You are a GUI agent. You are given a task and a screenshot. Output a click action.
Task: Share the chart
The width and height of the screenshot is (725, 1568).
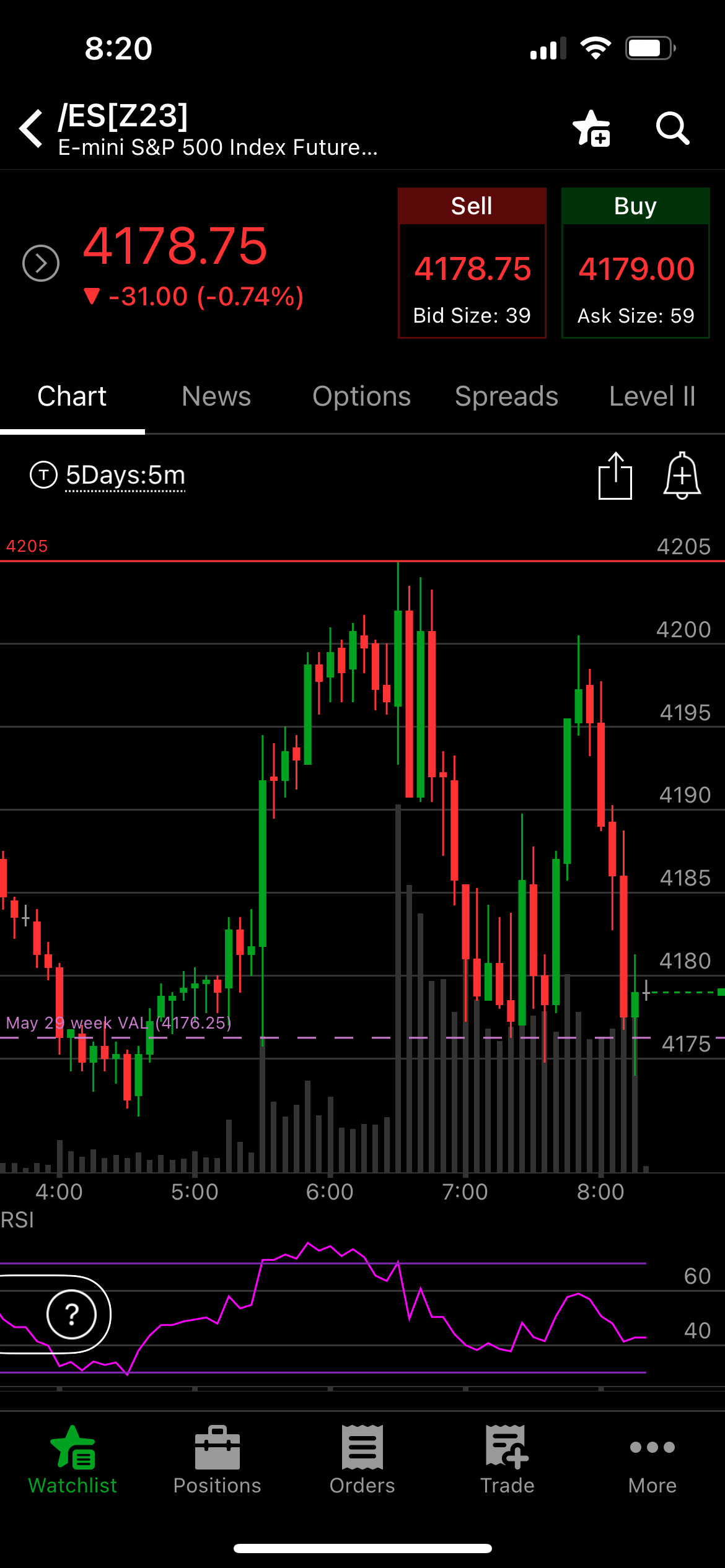615,476
